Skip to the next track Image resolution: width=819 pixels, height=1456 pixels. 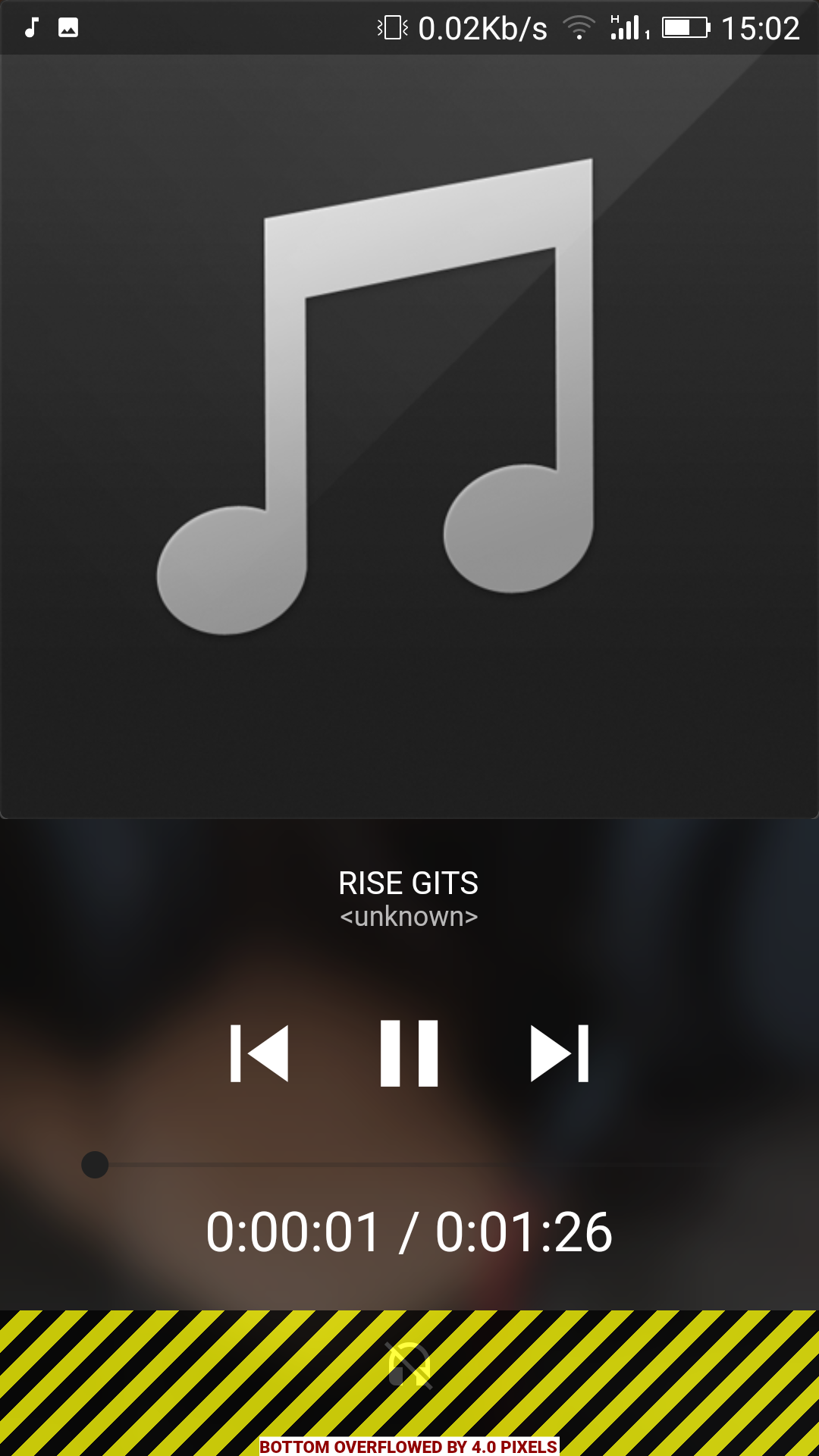point(560,1053)
